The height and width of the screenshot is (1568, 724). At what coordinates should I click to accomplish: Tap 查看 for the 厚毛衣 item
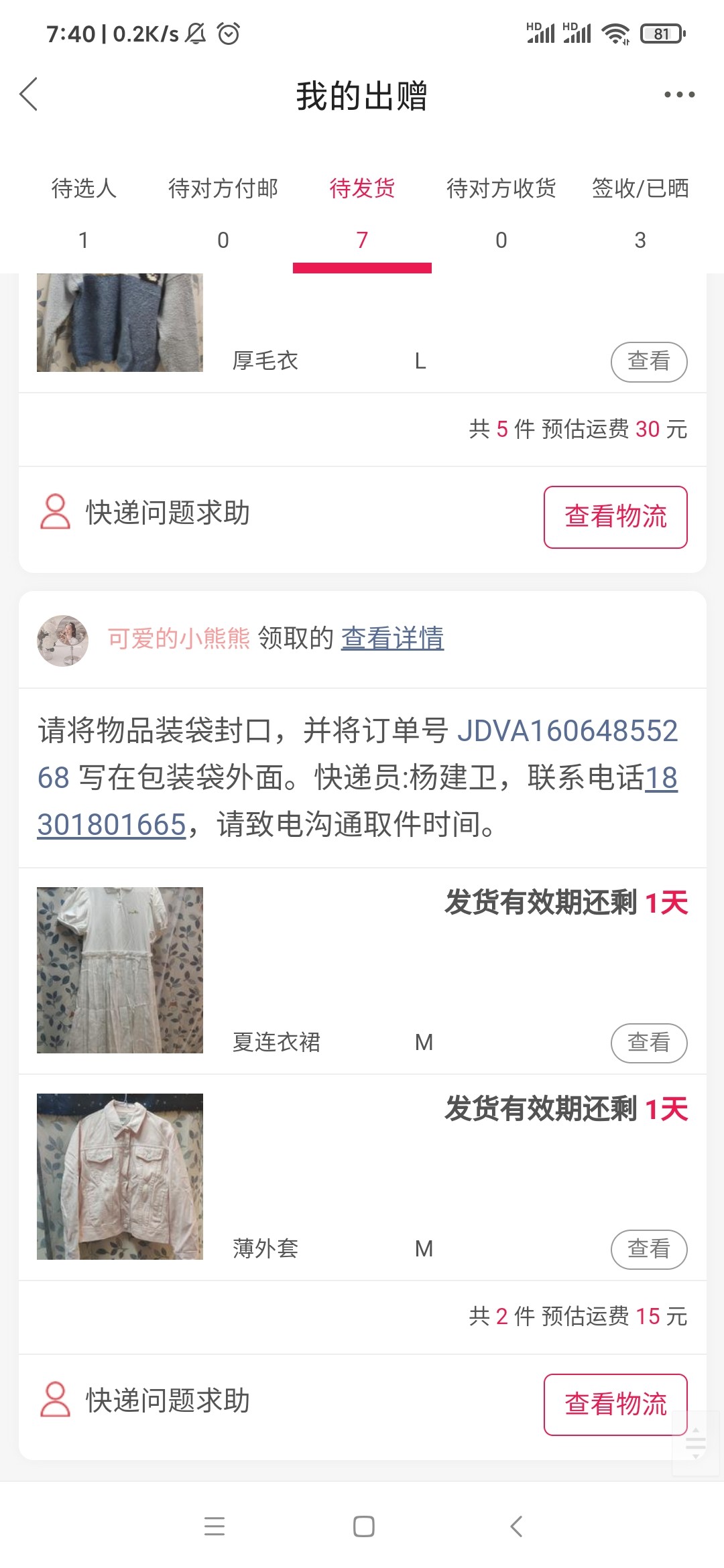click(x=648, y=362)
